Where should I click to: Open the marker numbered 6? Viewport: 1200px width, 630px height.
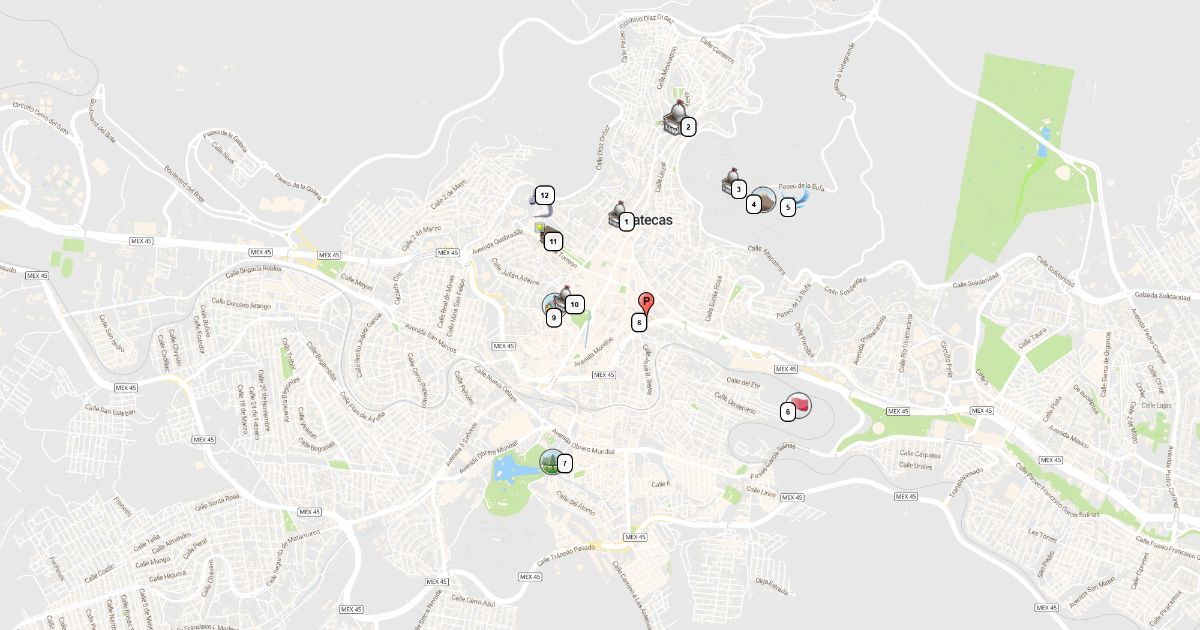pyautogui.click(x=797, y=405)
